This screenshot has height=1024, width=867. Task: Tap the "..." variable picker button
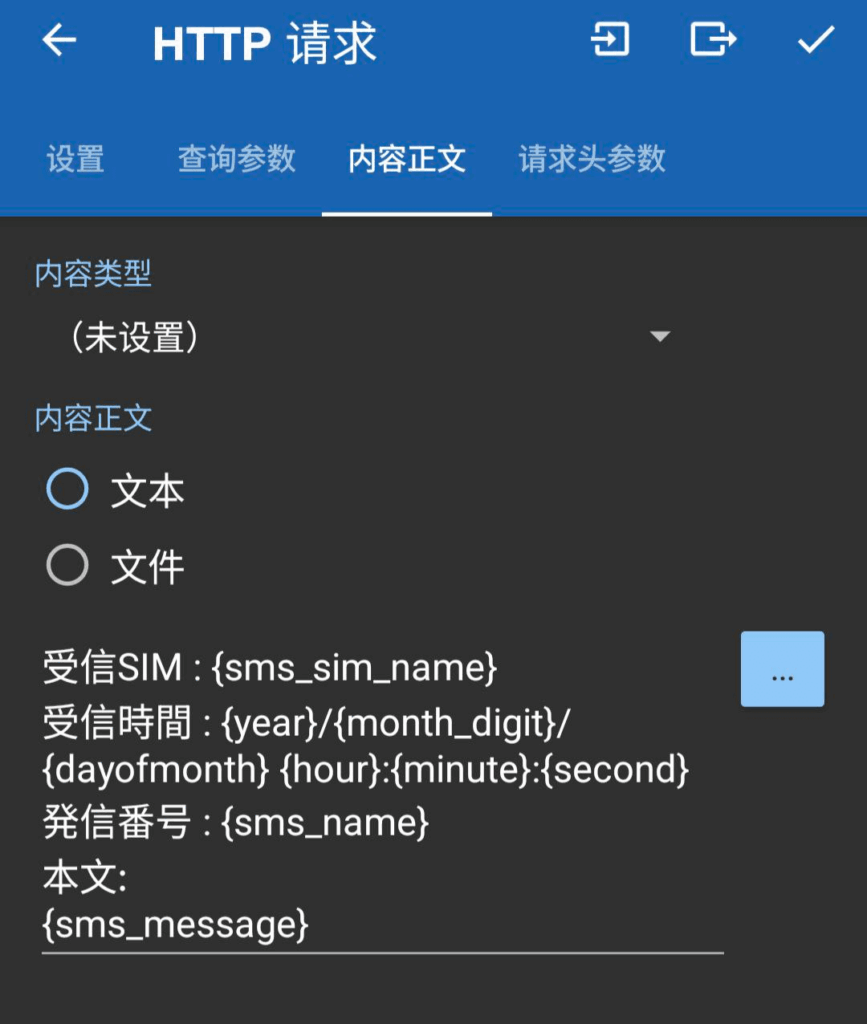[782, 669]
